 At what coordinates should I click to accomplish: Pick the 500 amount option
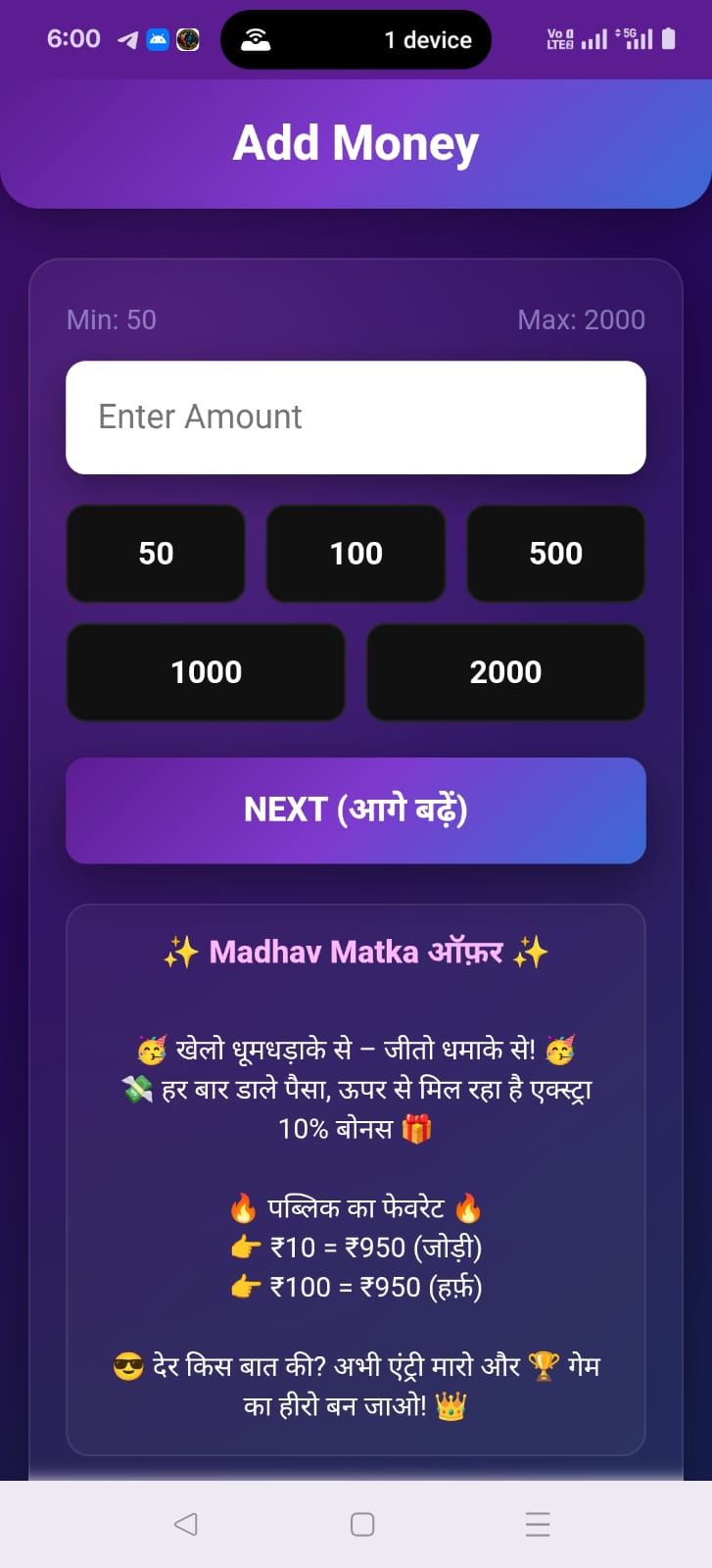coord(555,554)
